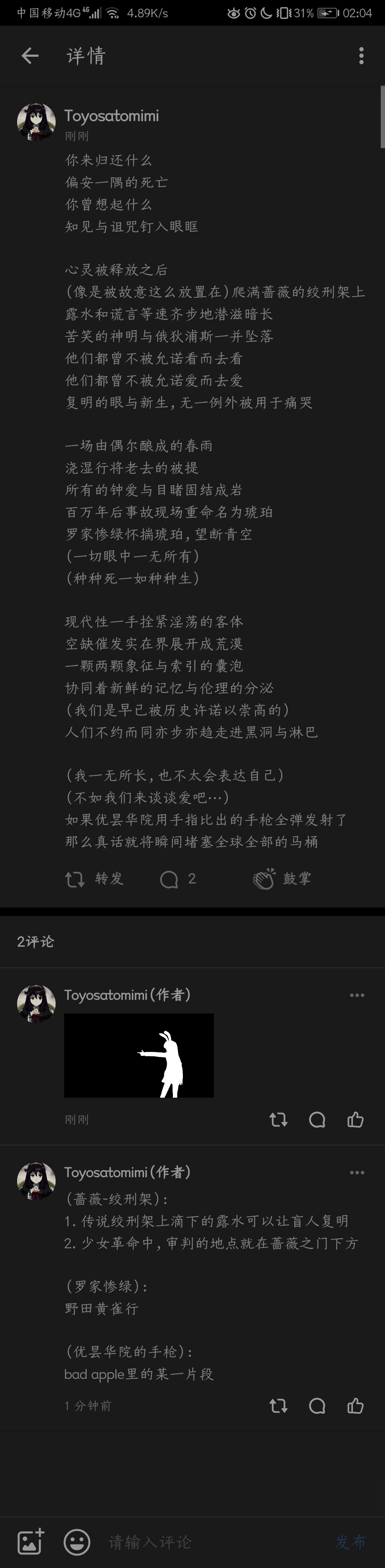Open the overflow menu in the top bar
The width and height of the screenshot is (385, 1568).
click(361, 56)
